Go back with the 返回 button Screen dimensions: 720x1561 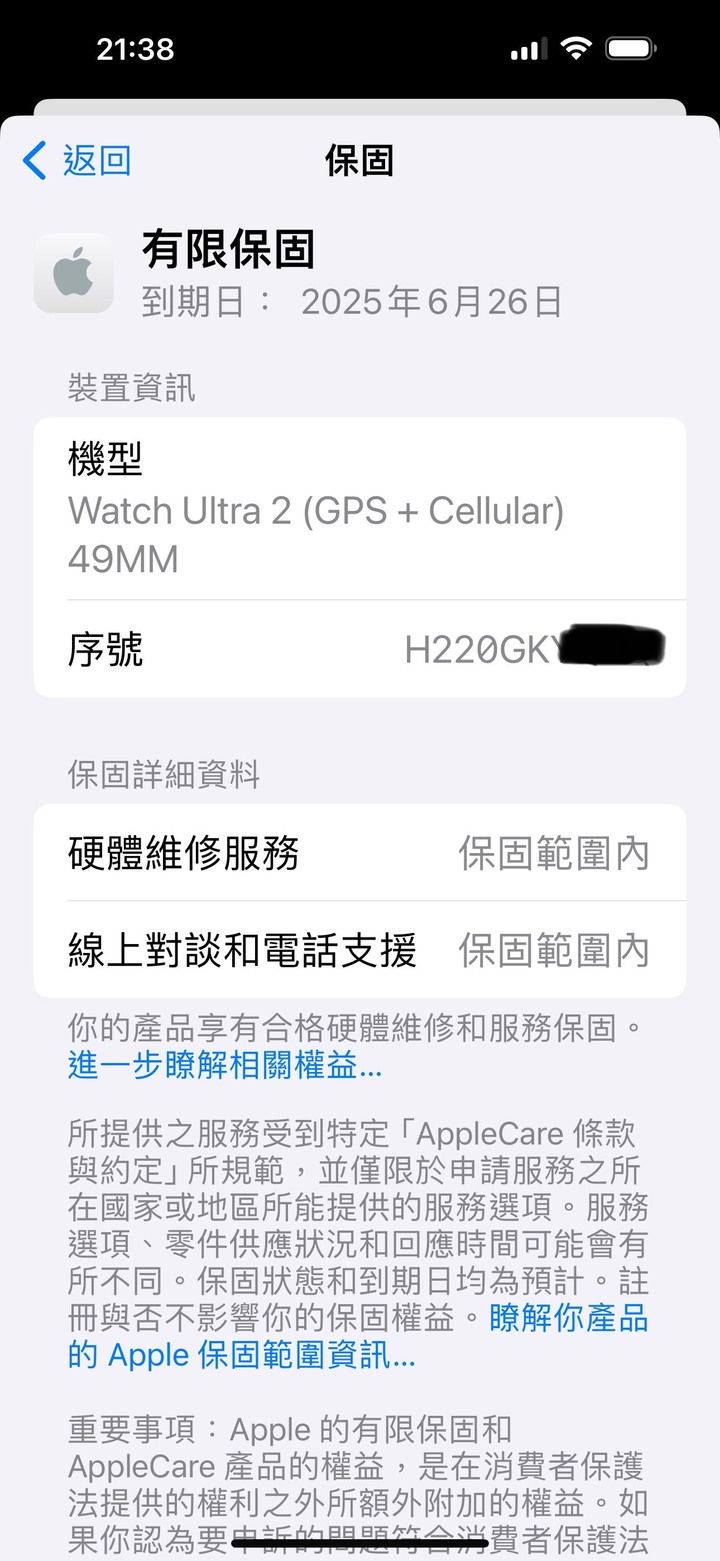tap(77, 160)
